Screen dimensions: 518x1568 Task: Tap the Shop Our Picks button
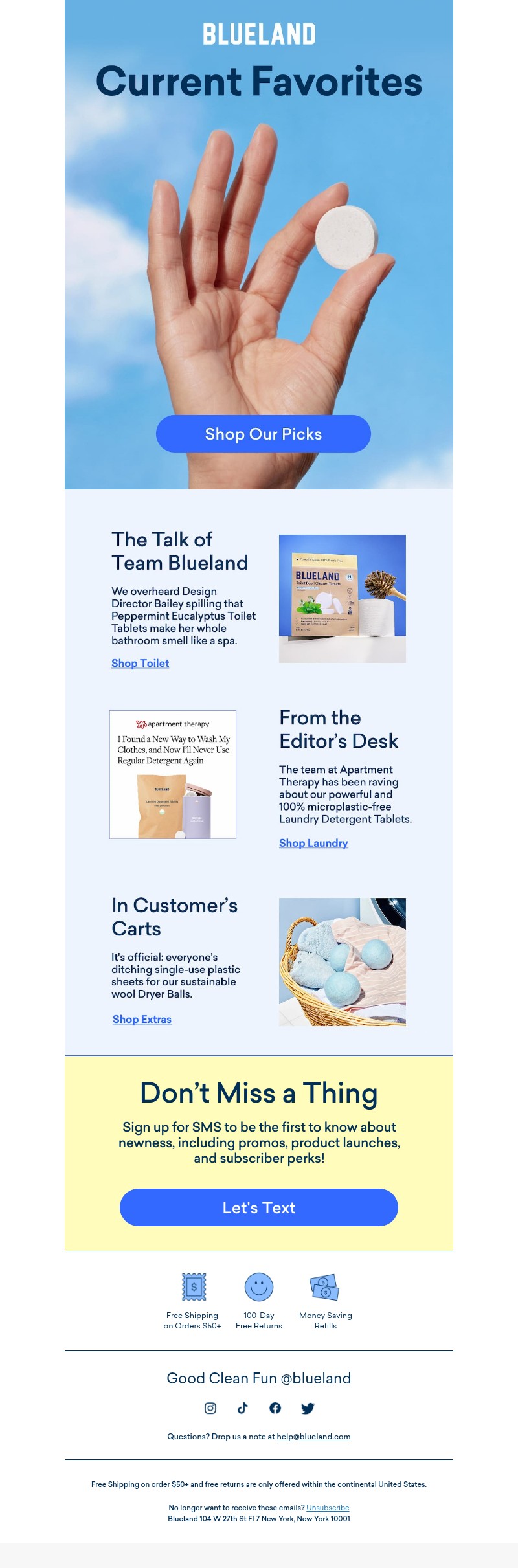pyautogui.click(x=263, y=434)
